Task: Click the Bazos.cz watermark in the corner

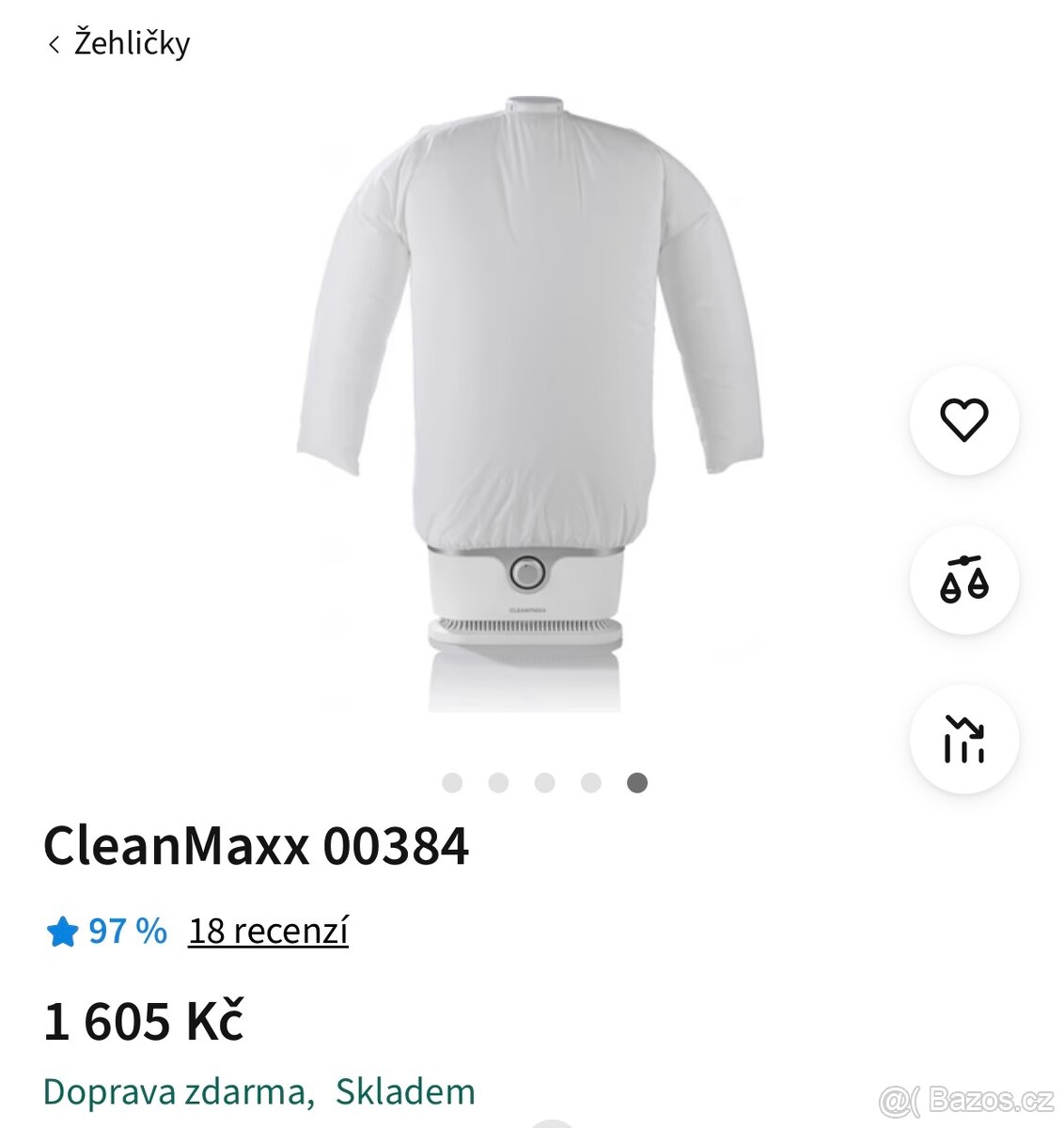Action: tap(978, 1096)
